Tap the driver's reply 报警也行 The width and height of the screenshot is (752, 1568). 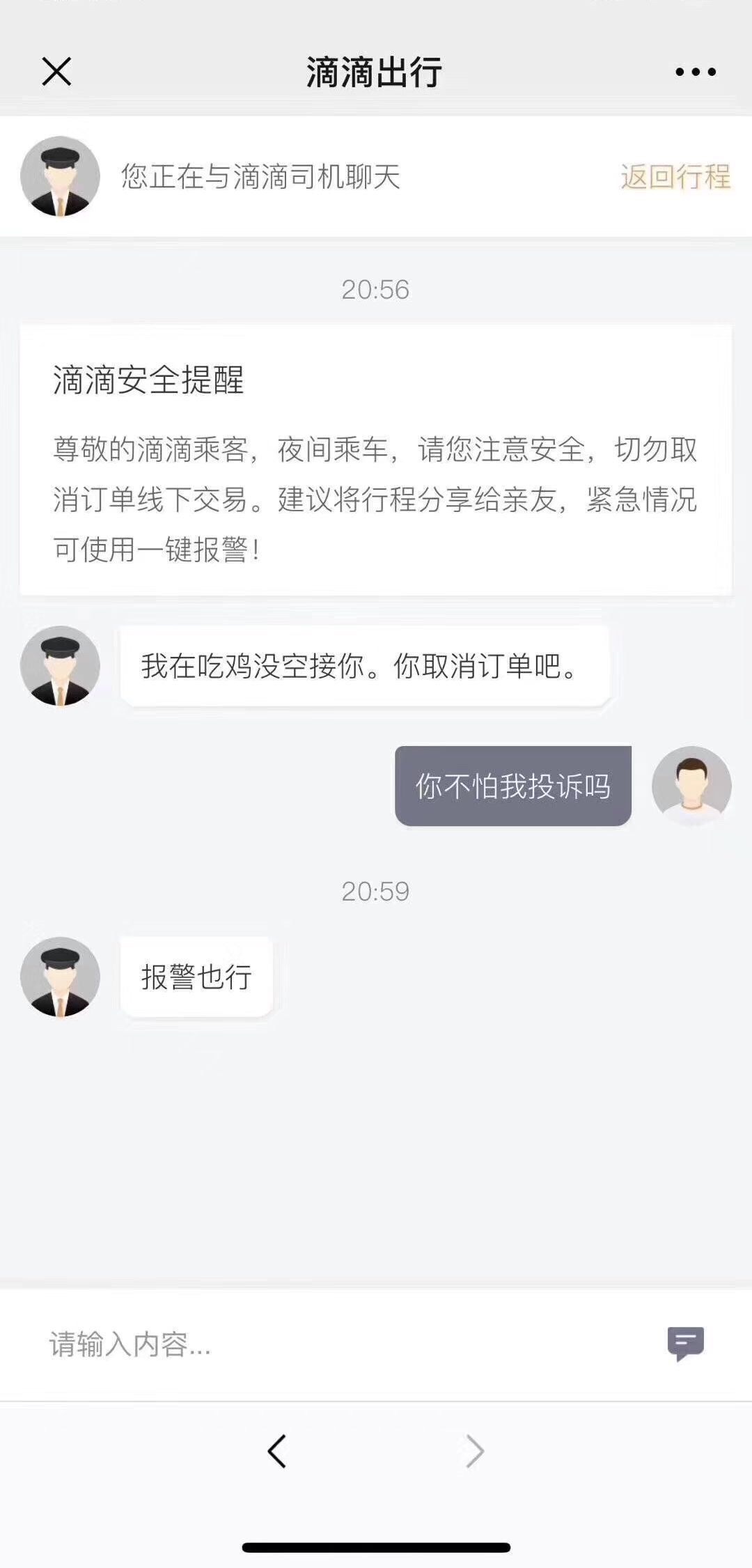pyautogui.click(x=197, y=975)
